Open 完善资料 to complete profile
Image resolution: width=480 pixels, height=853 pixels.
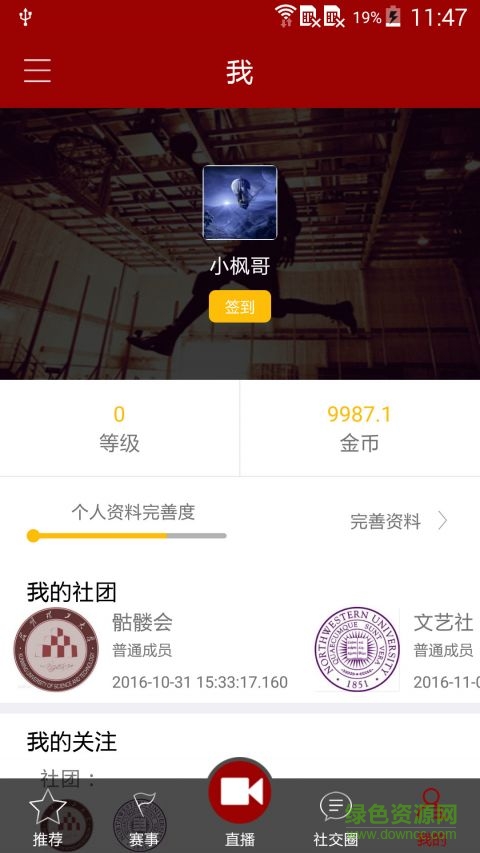(x=399, y=521)
